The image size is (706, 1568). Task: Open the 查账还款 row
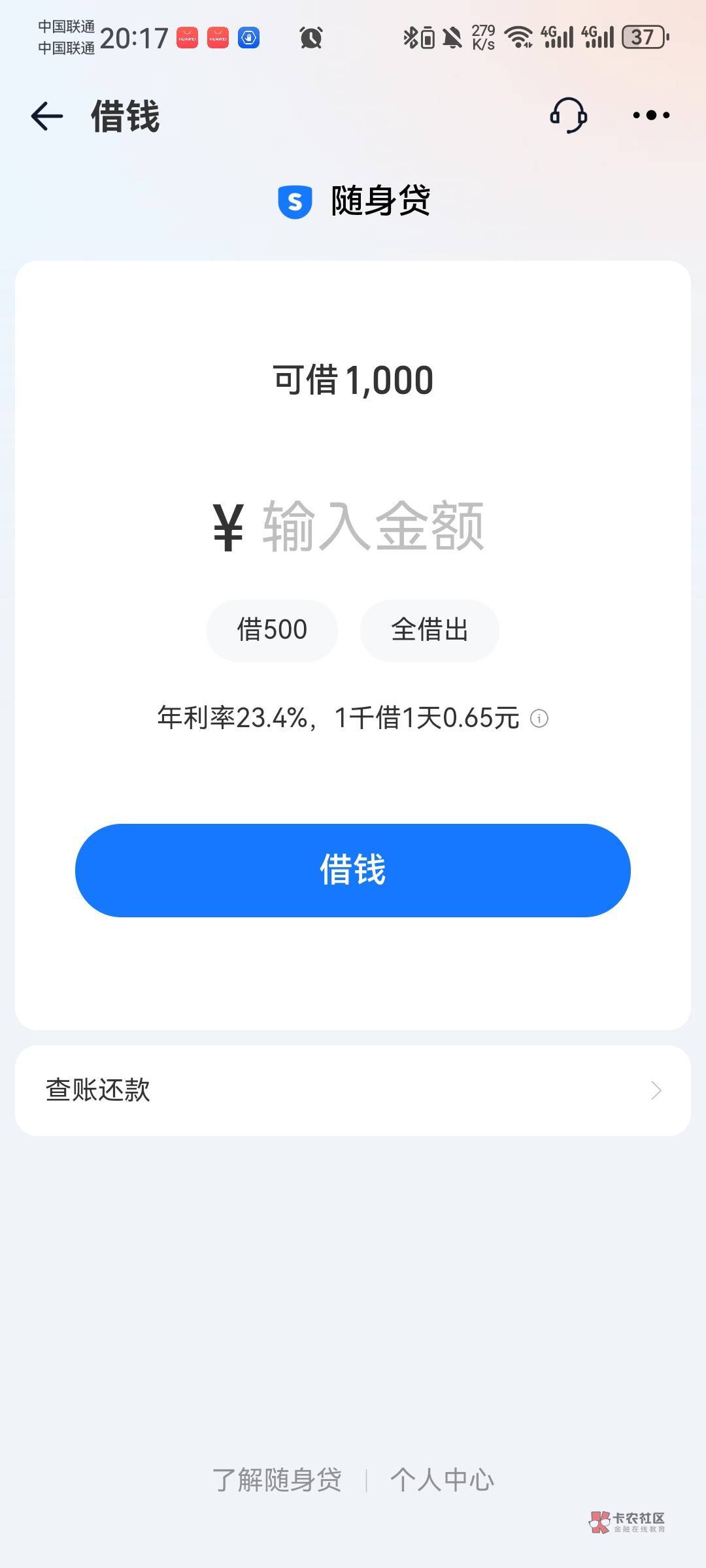click(353, 1090)
